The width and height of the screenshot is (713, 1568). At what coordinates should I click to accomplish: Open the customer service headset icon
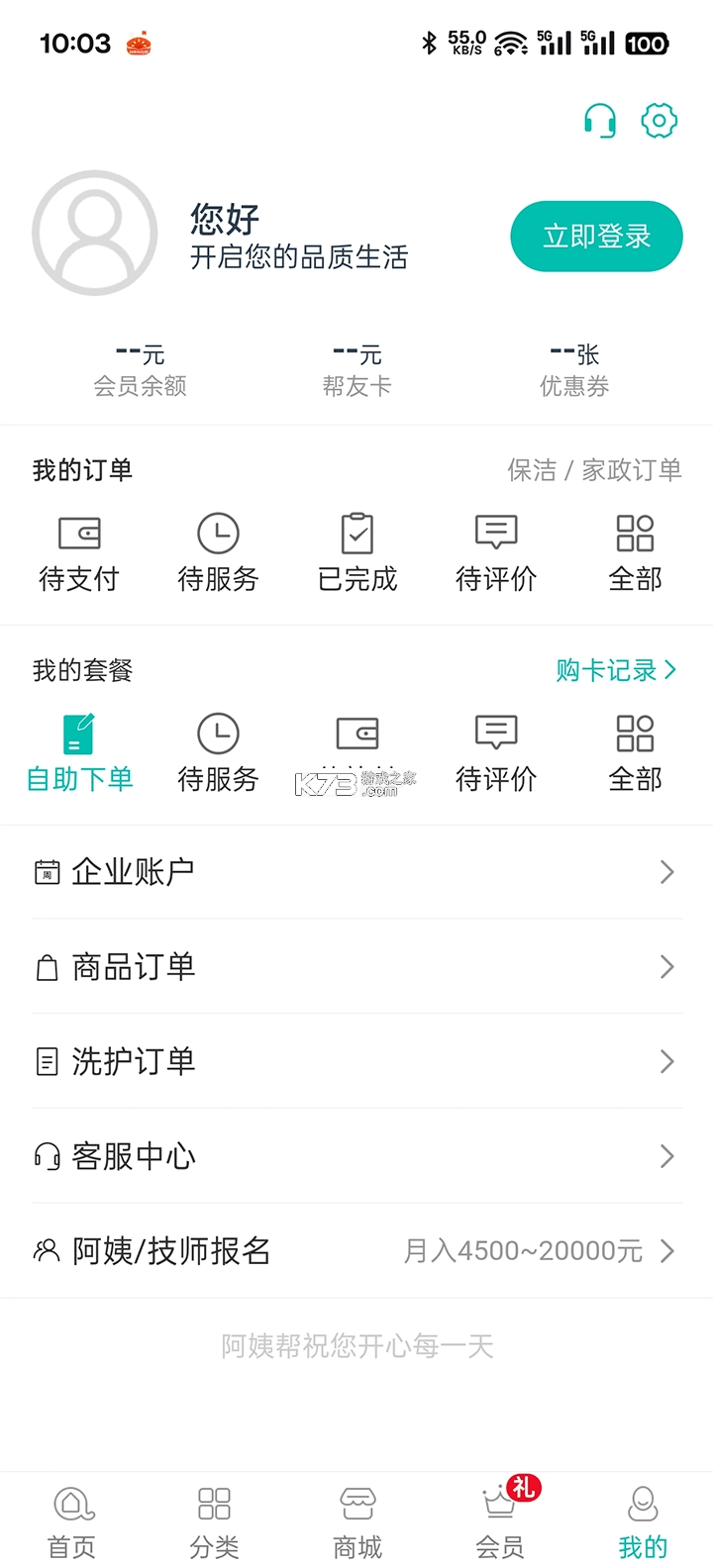click(599, 120)
